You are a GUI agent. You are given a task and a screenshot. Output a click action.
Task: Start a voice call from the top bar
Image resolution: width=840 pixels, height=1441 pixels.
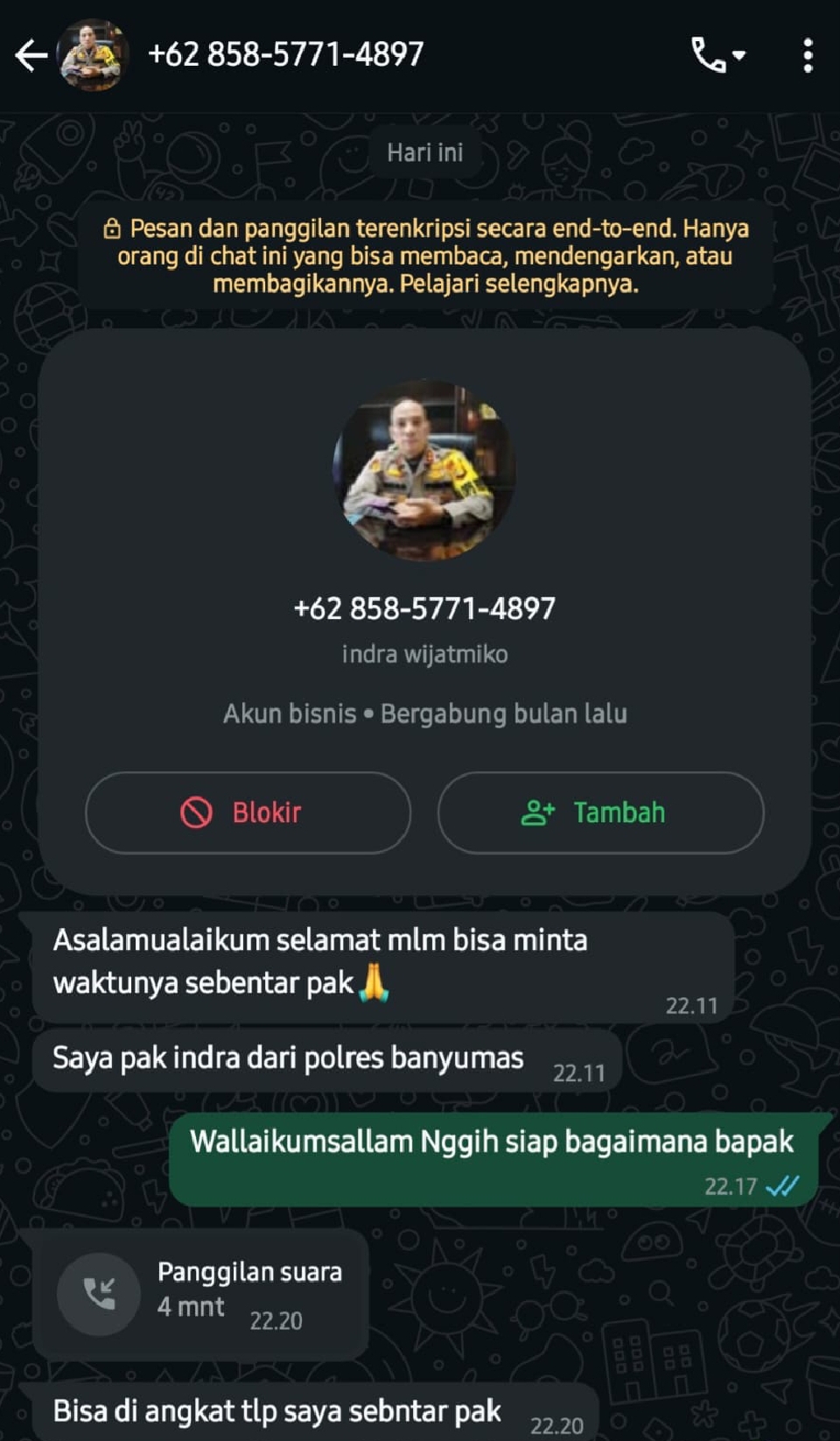point(705,54)
